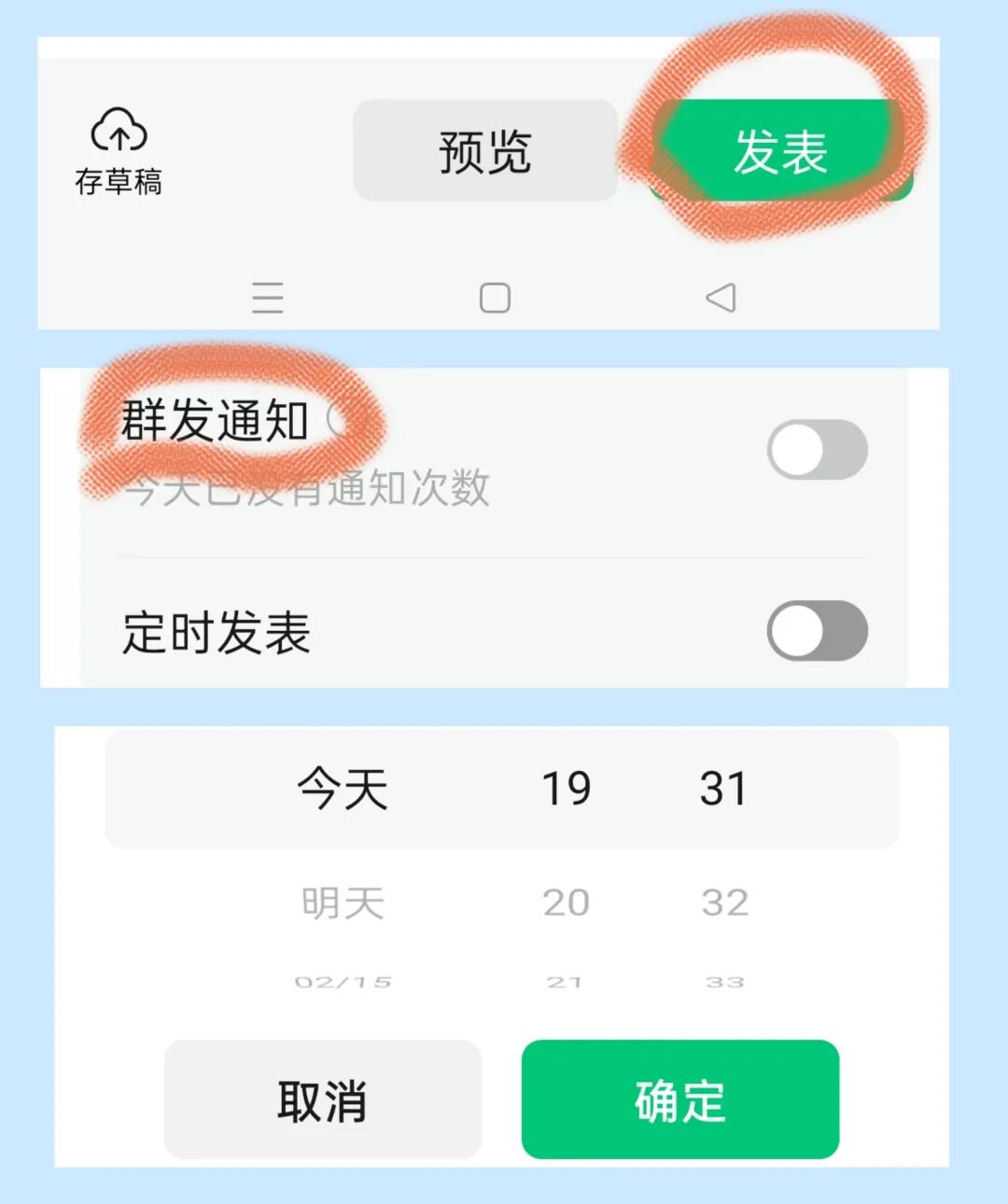Choose hour 19 in the time picker
Image resolution: width=1008 pixels, height=1204 pixels.
(567, 787)
